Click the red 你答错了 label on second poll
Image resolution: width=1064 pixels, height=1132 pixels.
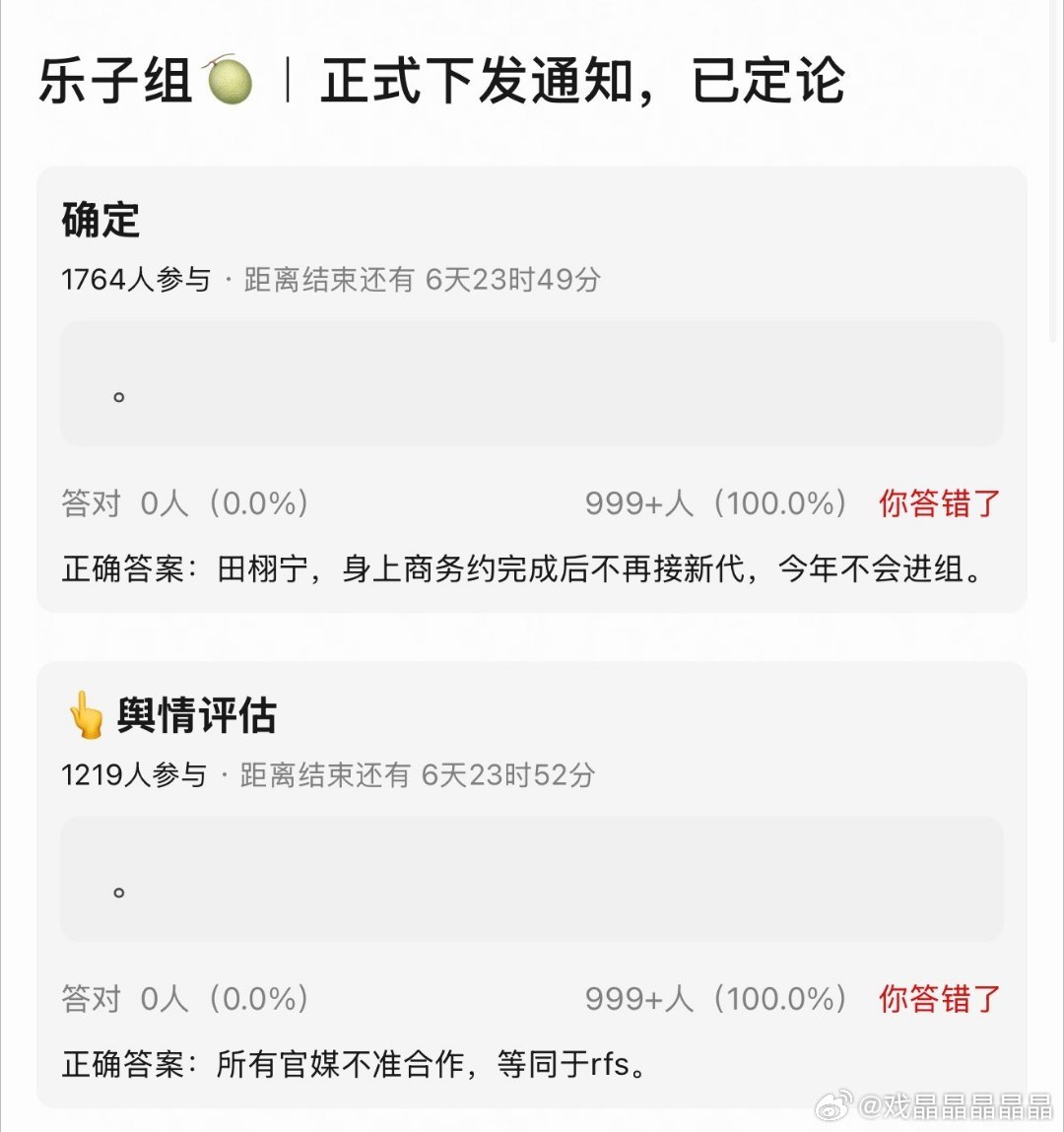tap(937, 1000)
